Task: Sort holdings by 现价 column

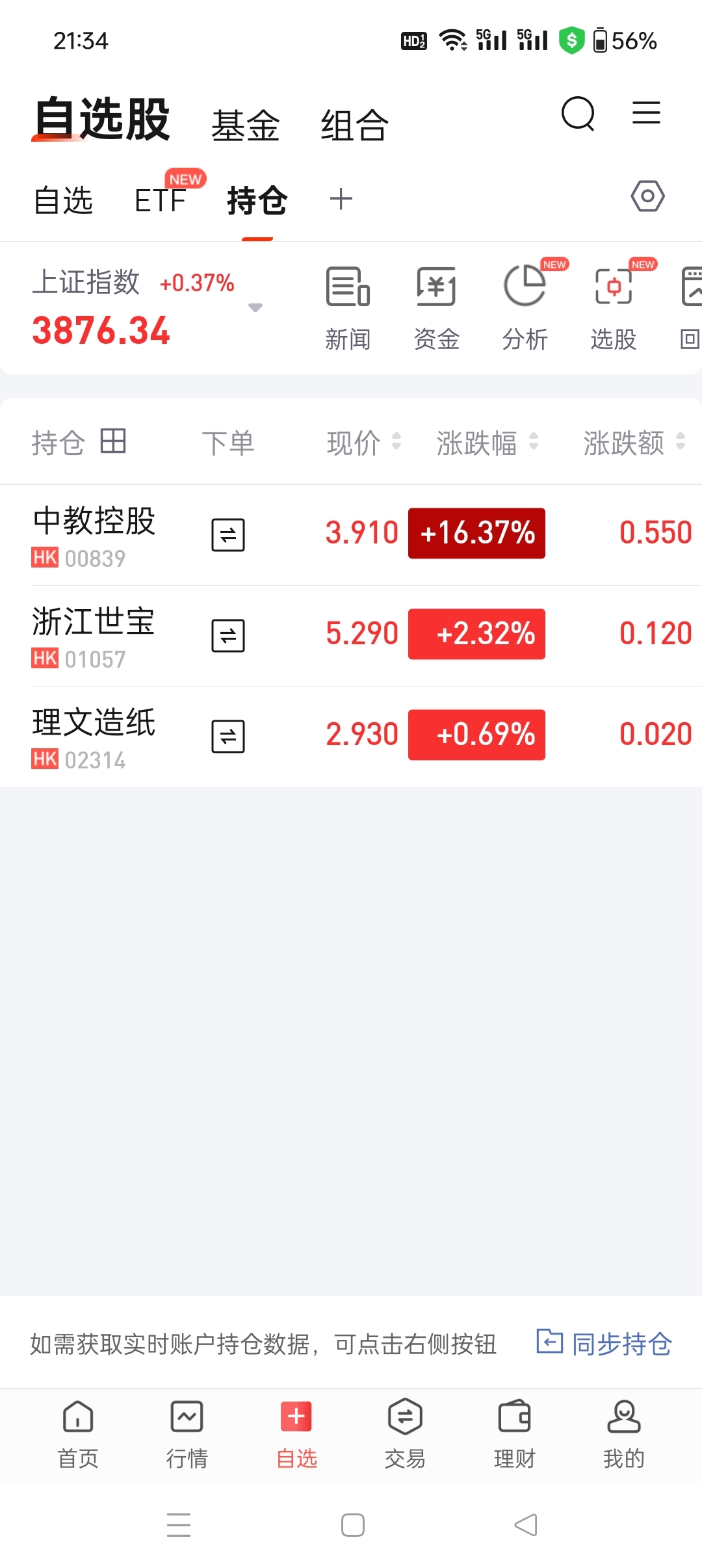Action: coord(363,443)
